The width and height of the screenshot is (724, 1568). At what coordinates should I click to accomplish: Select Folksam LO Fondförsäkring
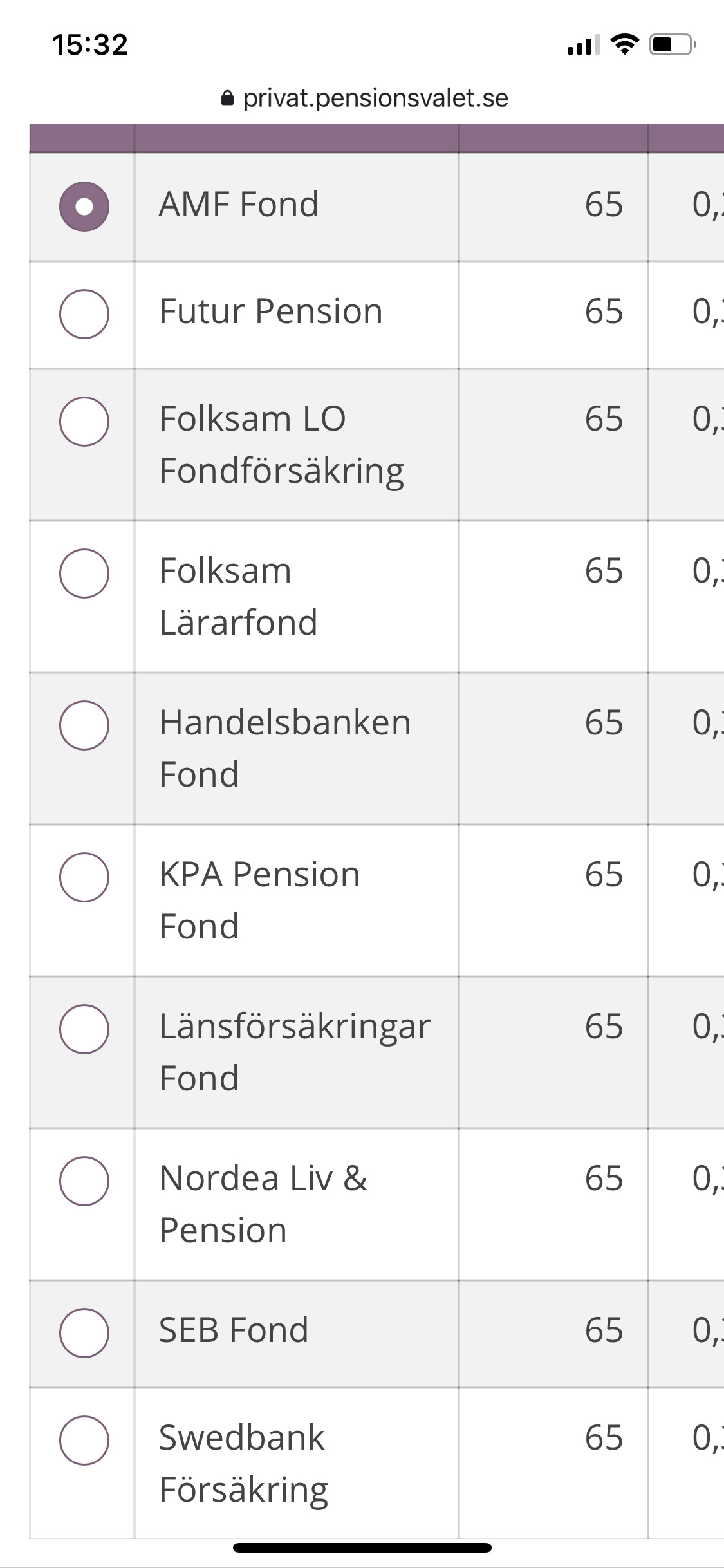coord(84,422)
